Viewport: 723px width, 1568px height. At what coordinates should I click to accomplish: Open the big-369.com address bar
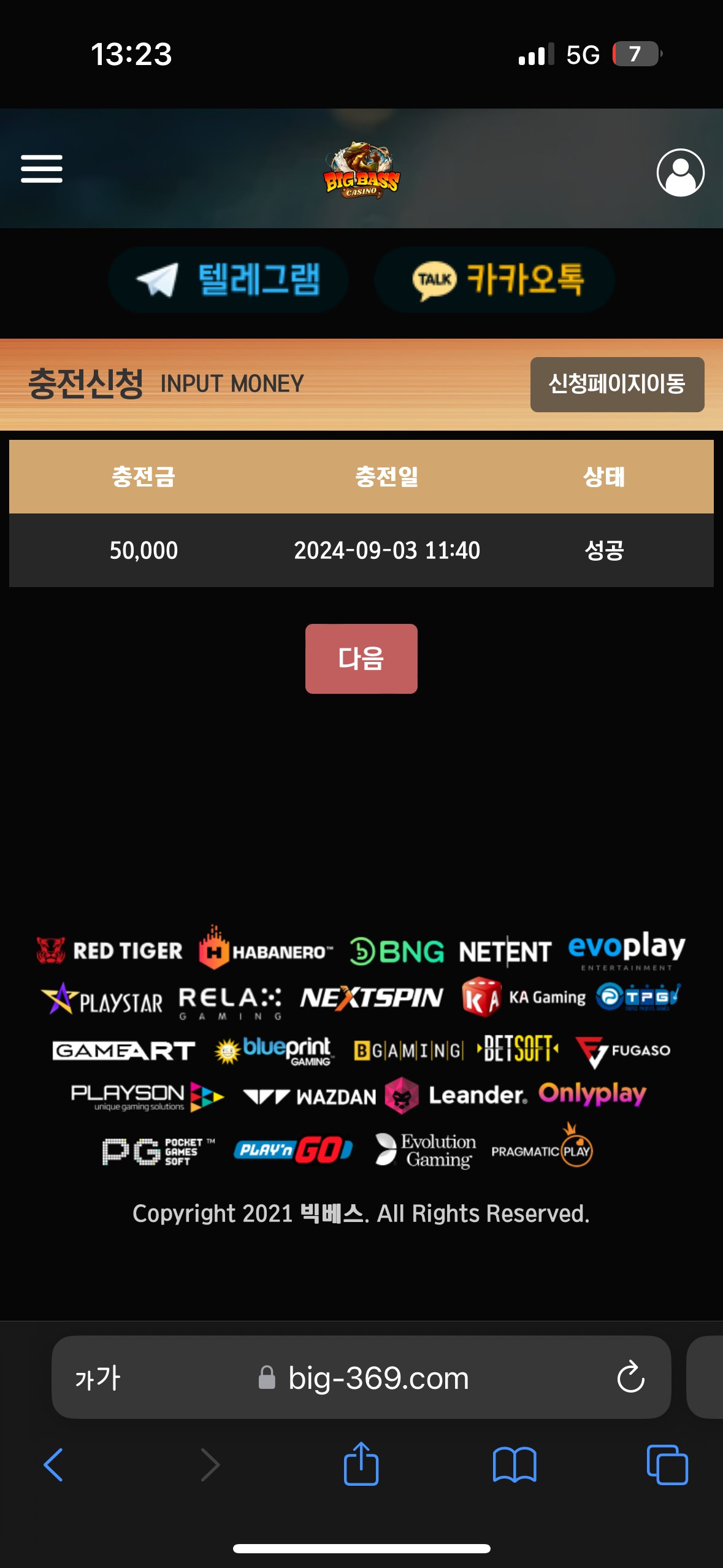[378, 1378]
